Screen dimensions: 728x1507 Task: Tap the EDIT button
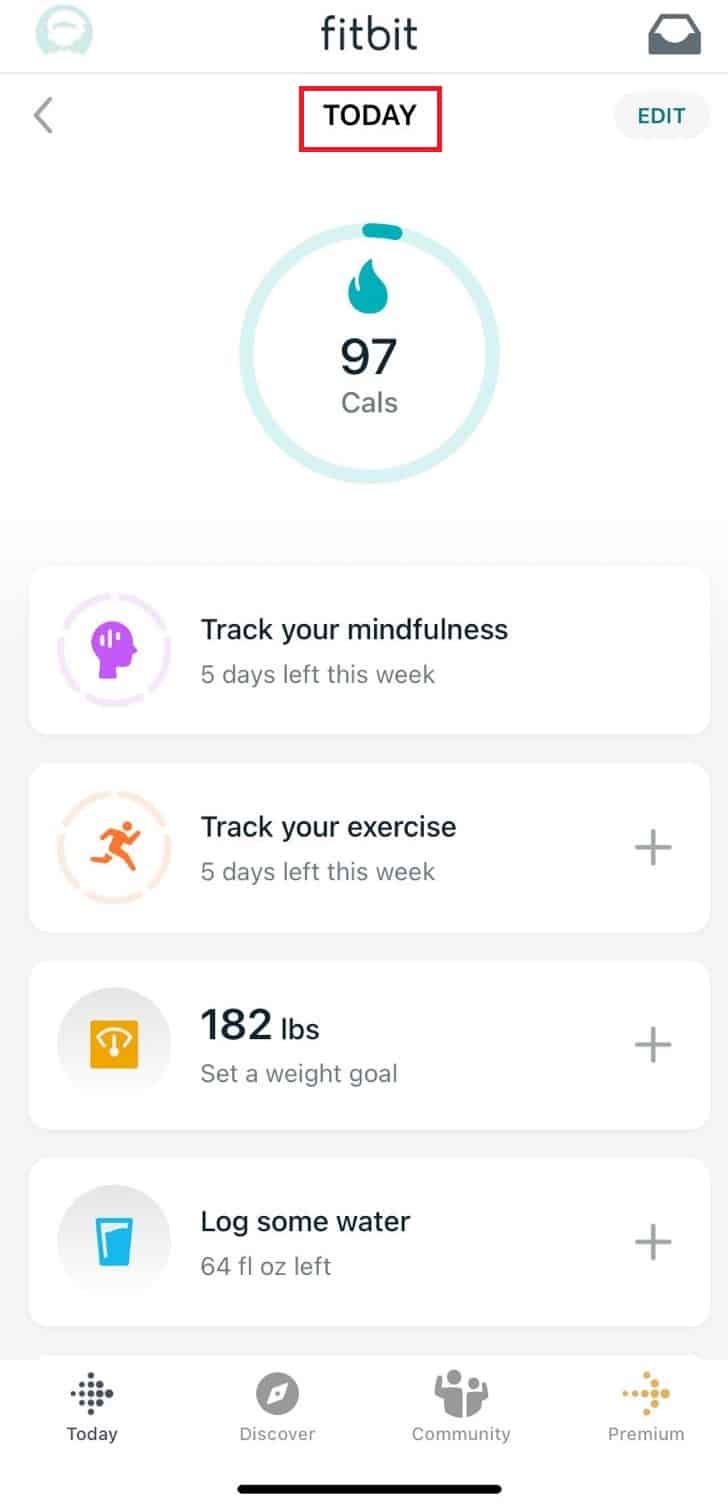pos(661,115)
